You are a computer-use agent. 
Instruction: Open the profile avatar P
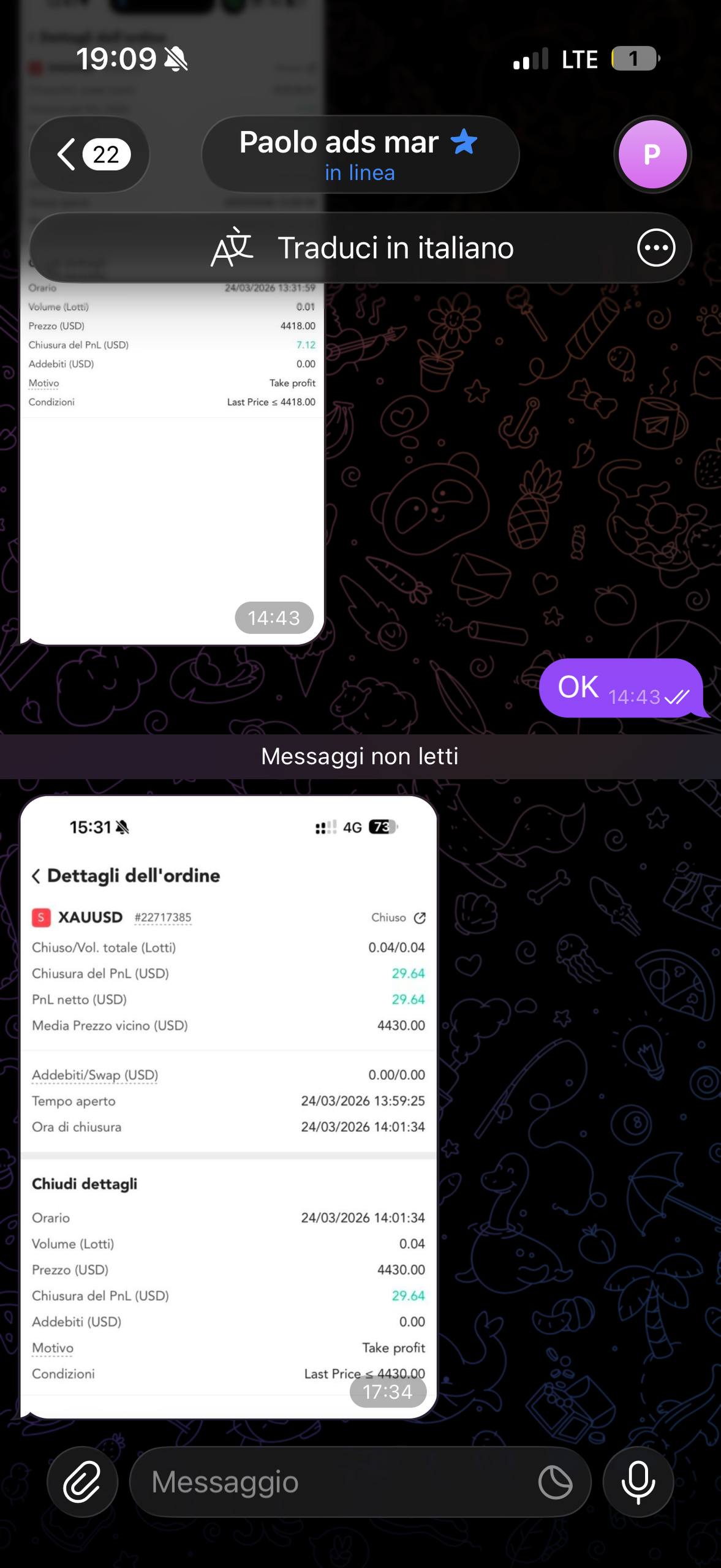652,154
